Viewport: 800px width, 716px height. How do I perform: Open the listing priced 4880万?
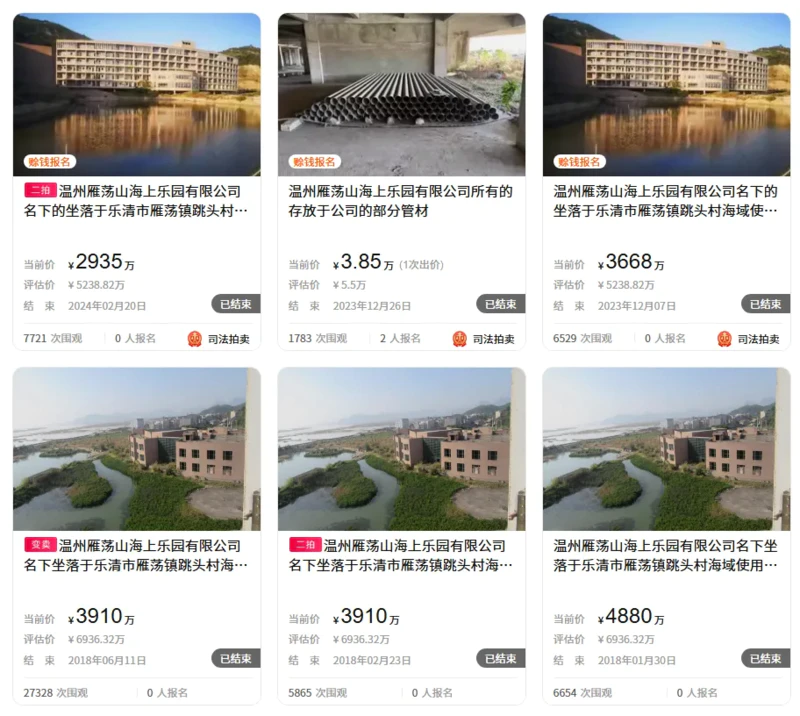coord(666,555)
